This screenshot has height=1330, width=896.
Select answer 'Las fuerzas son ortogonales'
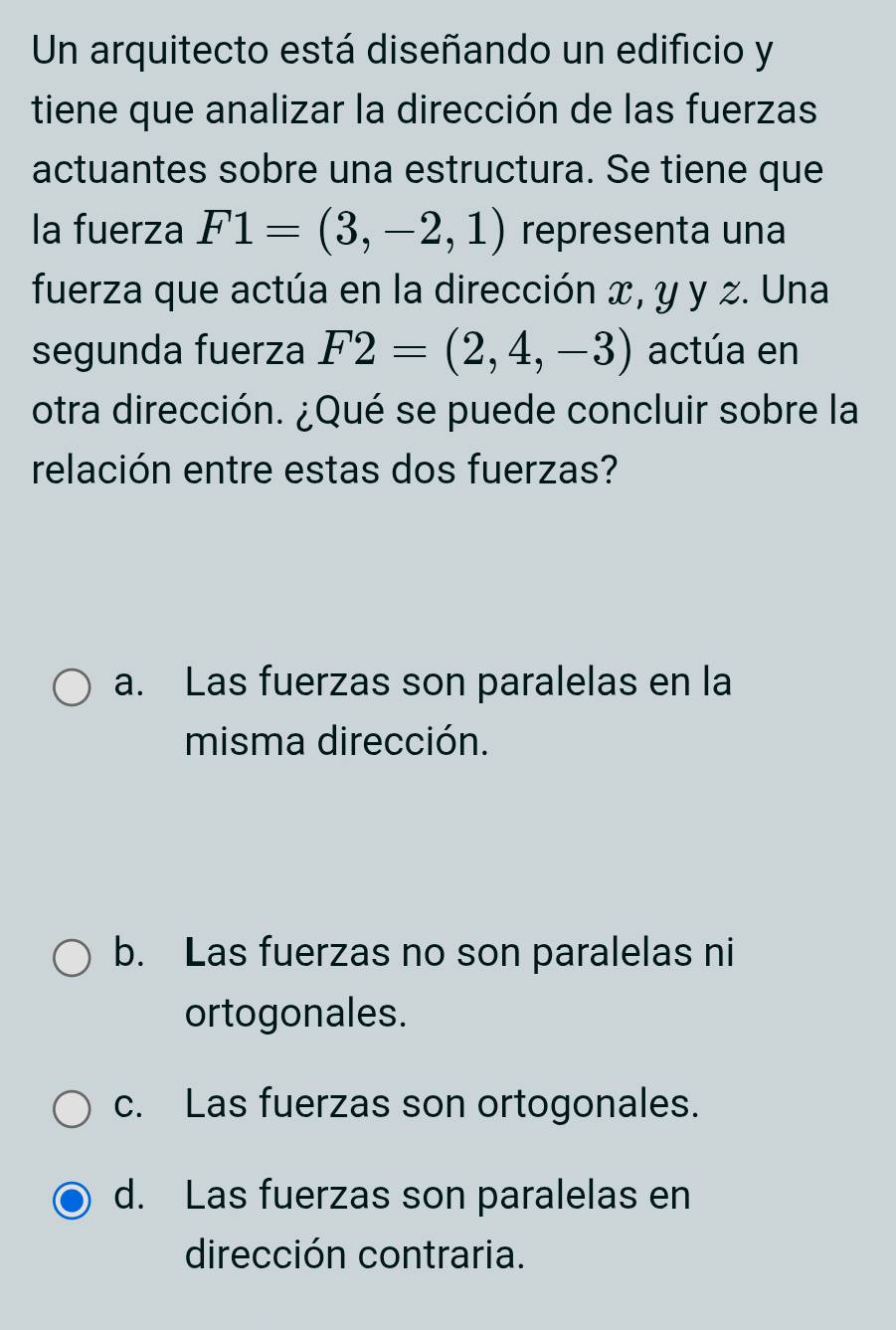coord(441,1103)
